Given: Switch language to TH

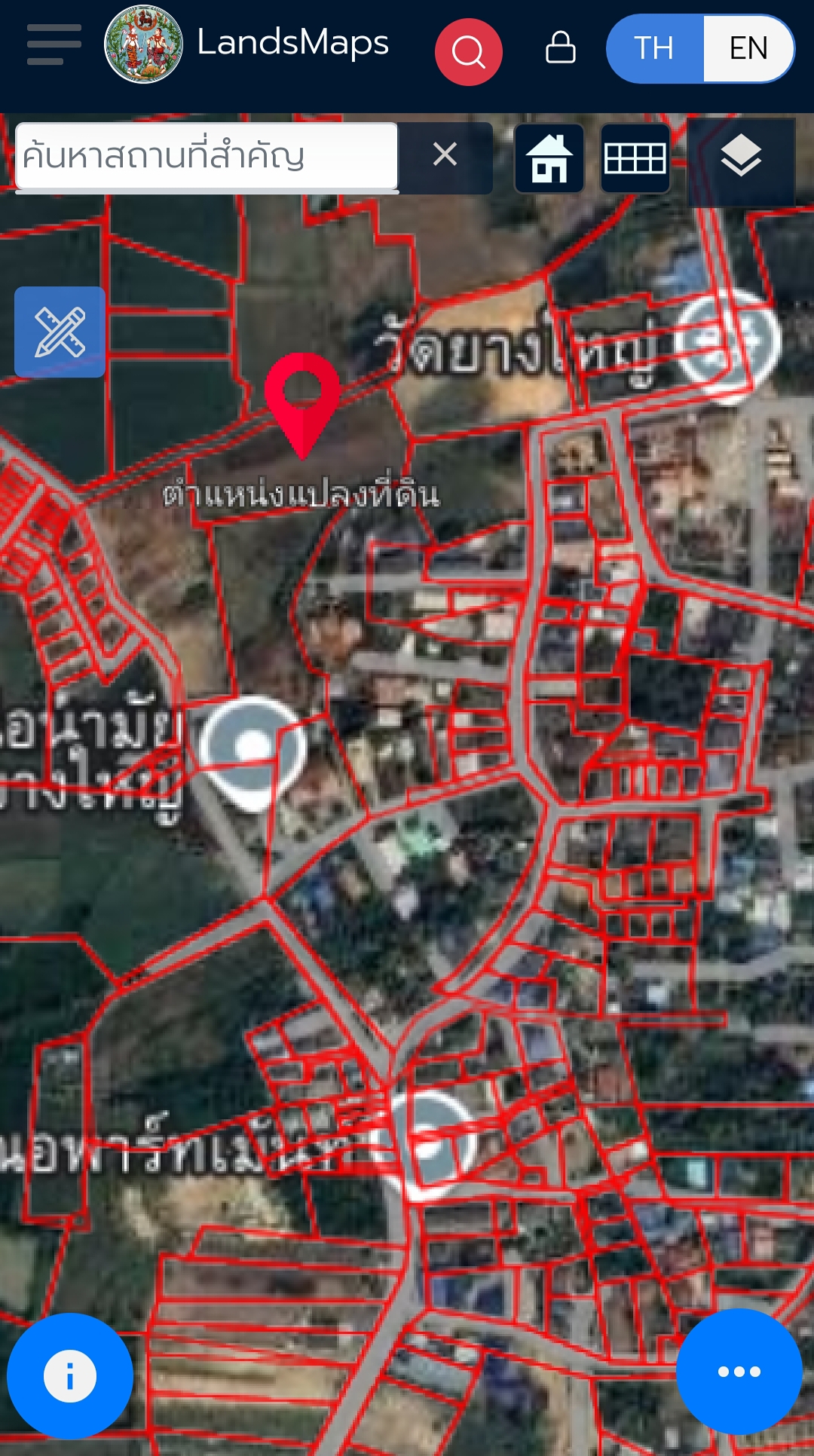Looking at the screenshot, I should tap(654, 48).
